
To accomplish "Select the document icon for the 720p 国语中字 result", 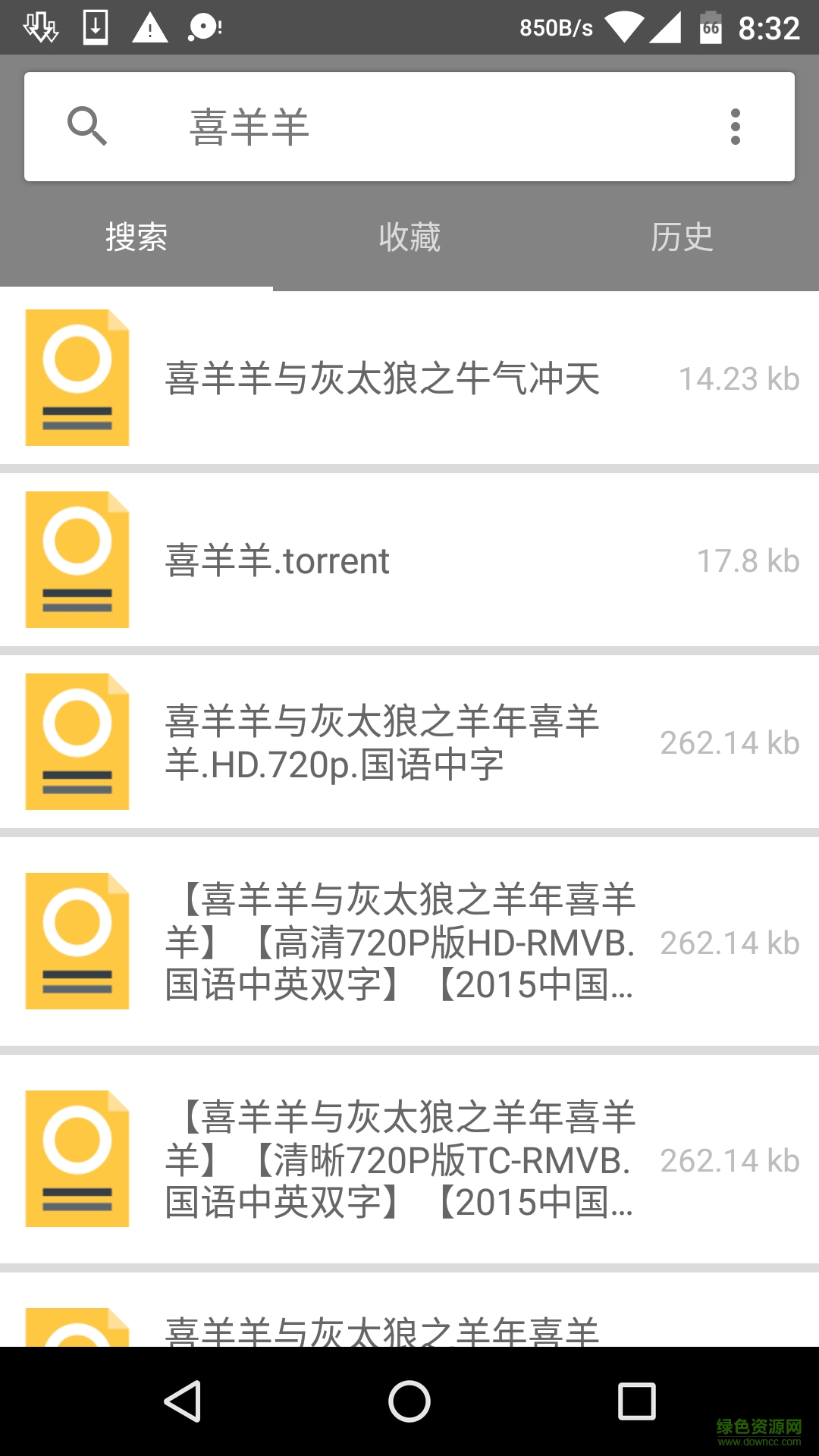I will (77, 742).
